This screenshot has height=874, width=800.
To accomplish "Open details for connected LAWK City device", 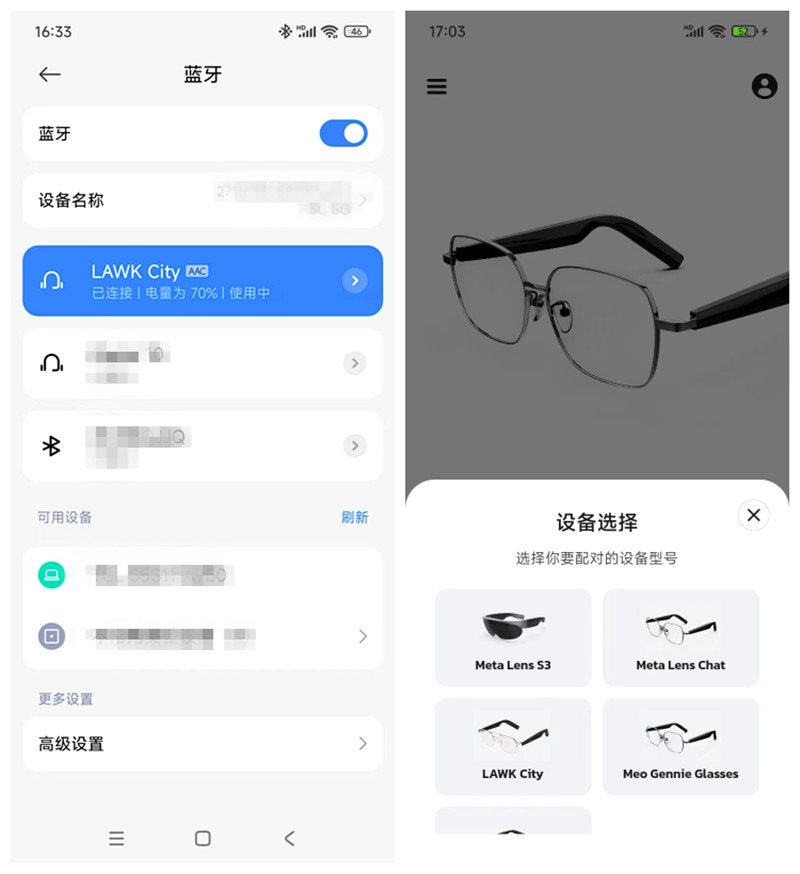I will pos(354,281).
